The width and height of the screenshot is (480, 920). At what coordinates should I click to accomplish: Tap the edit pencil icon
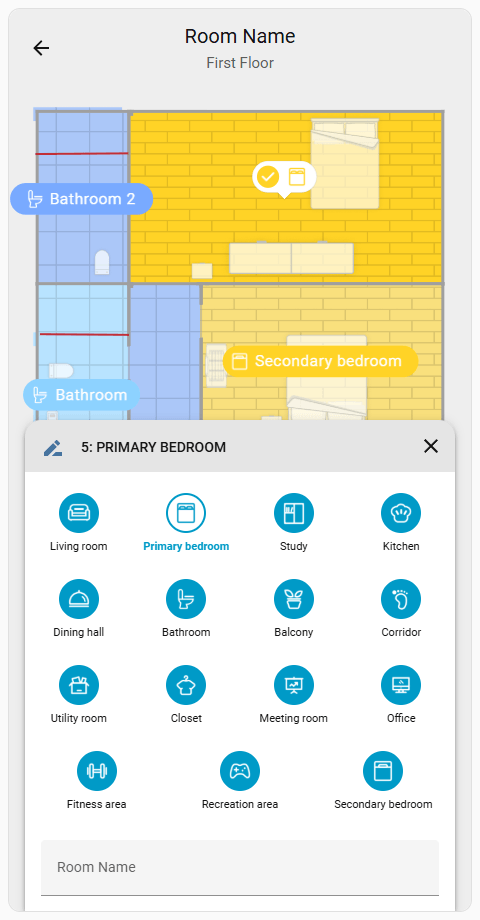(53, 448)
